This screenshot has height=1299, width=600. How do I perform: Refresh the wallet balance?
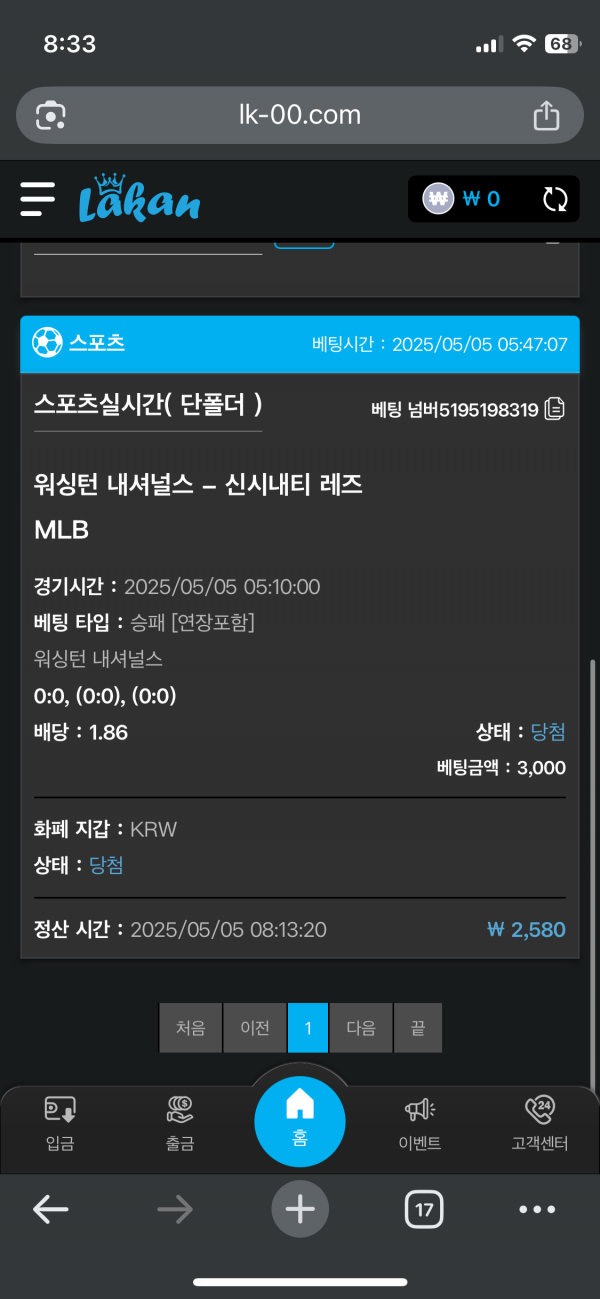[555, 198]
